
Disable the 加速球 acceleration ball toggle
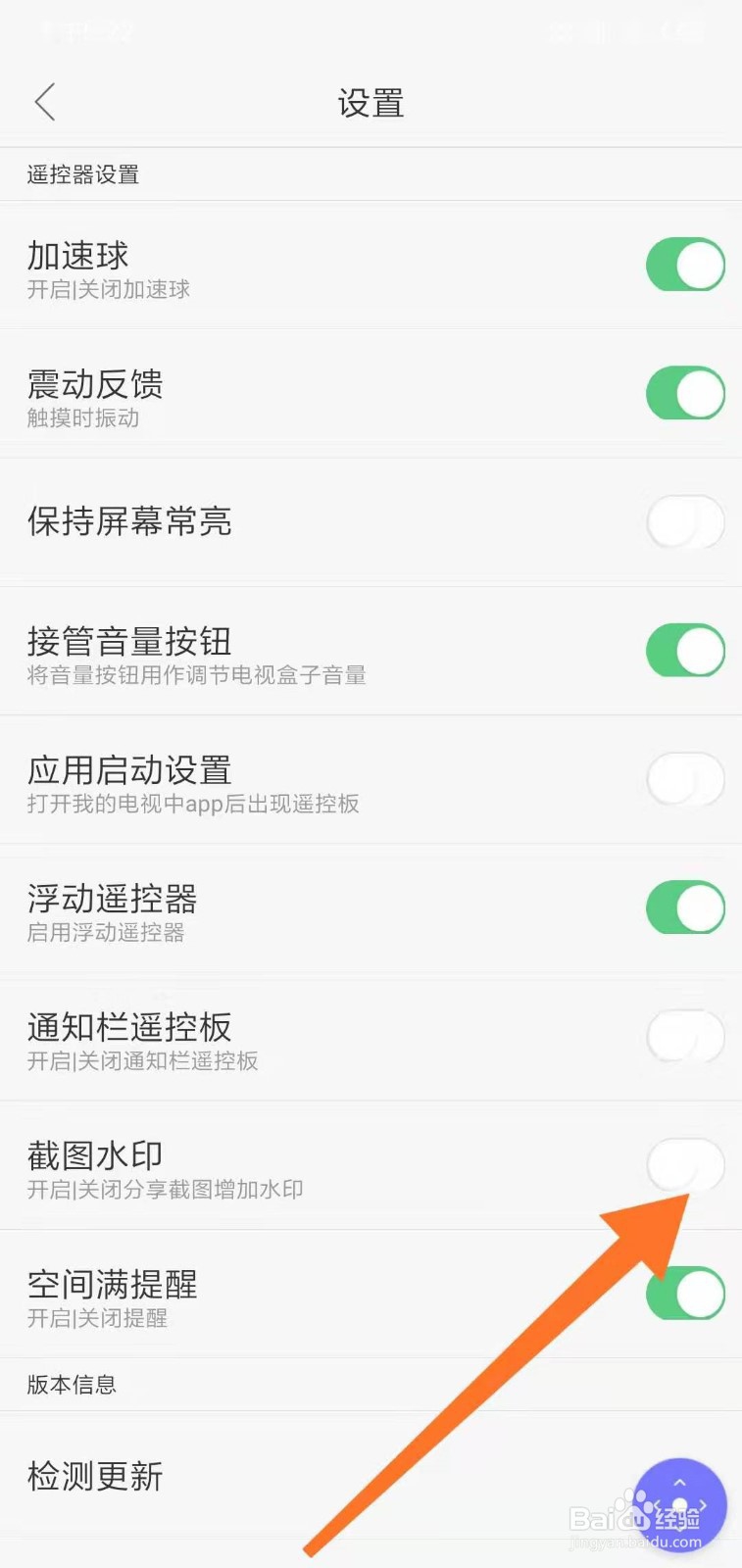point(684,266)
